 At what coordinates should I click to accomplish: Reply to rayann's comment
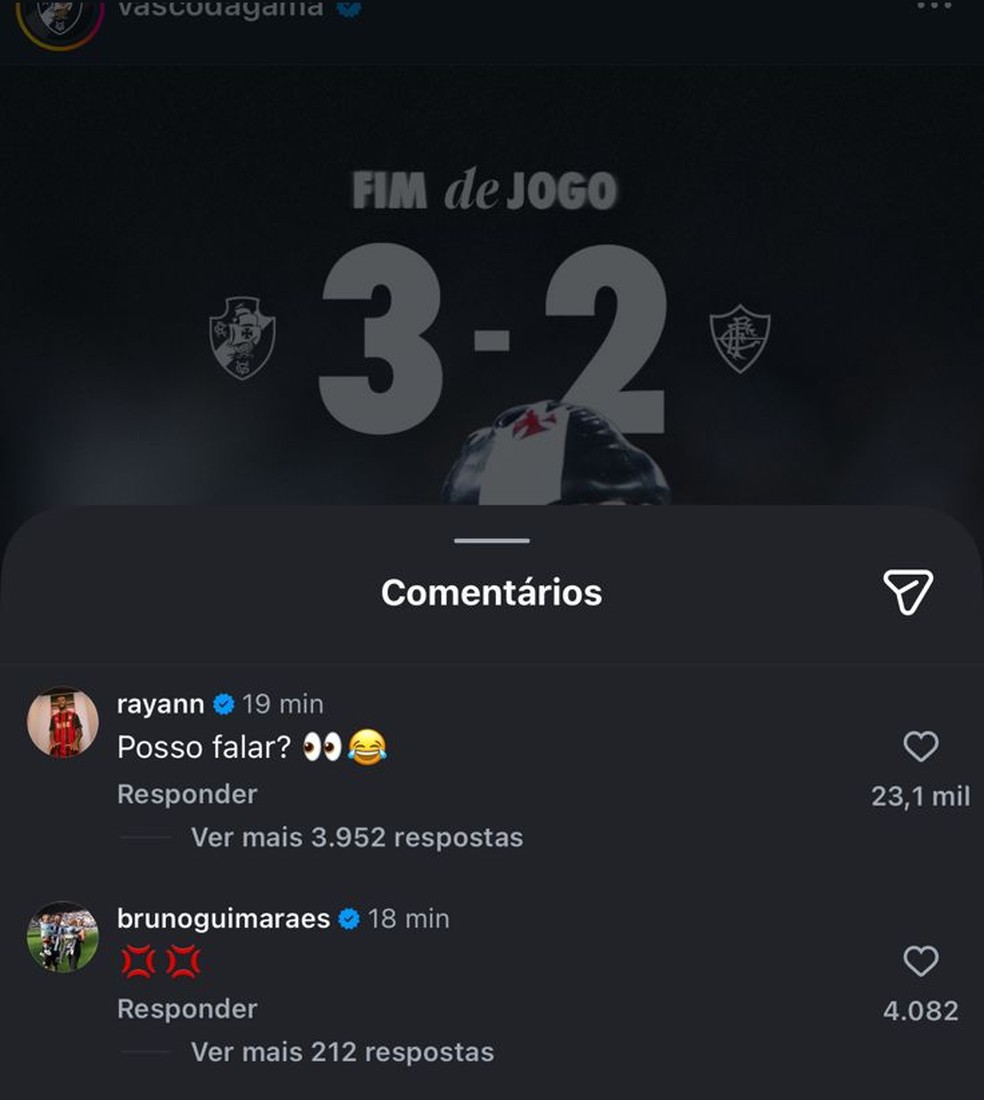(x=187, y=794)
